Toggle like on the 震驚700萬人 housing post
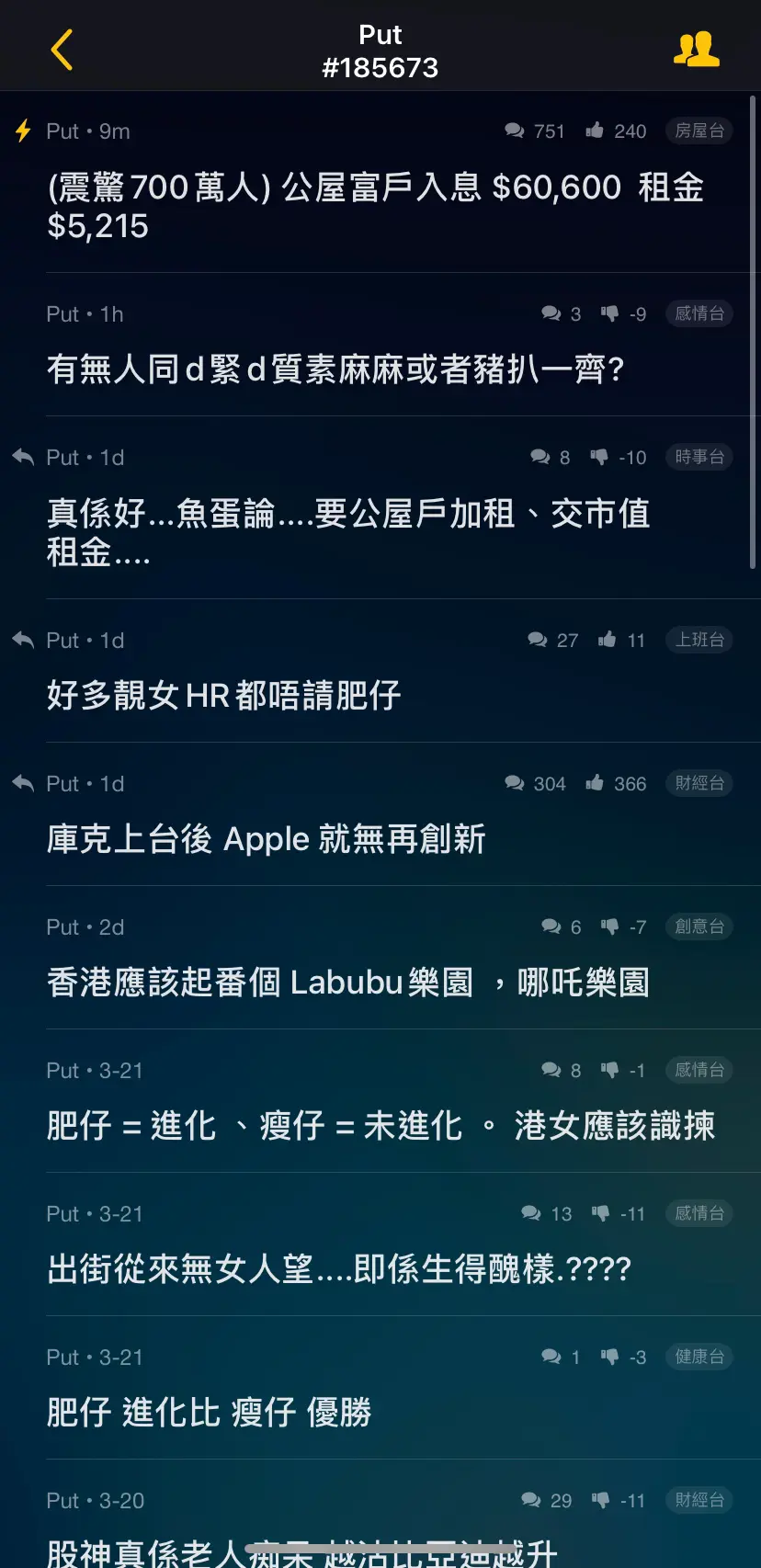This screenshot has height=1568, width=761. 591,131
